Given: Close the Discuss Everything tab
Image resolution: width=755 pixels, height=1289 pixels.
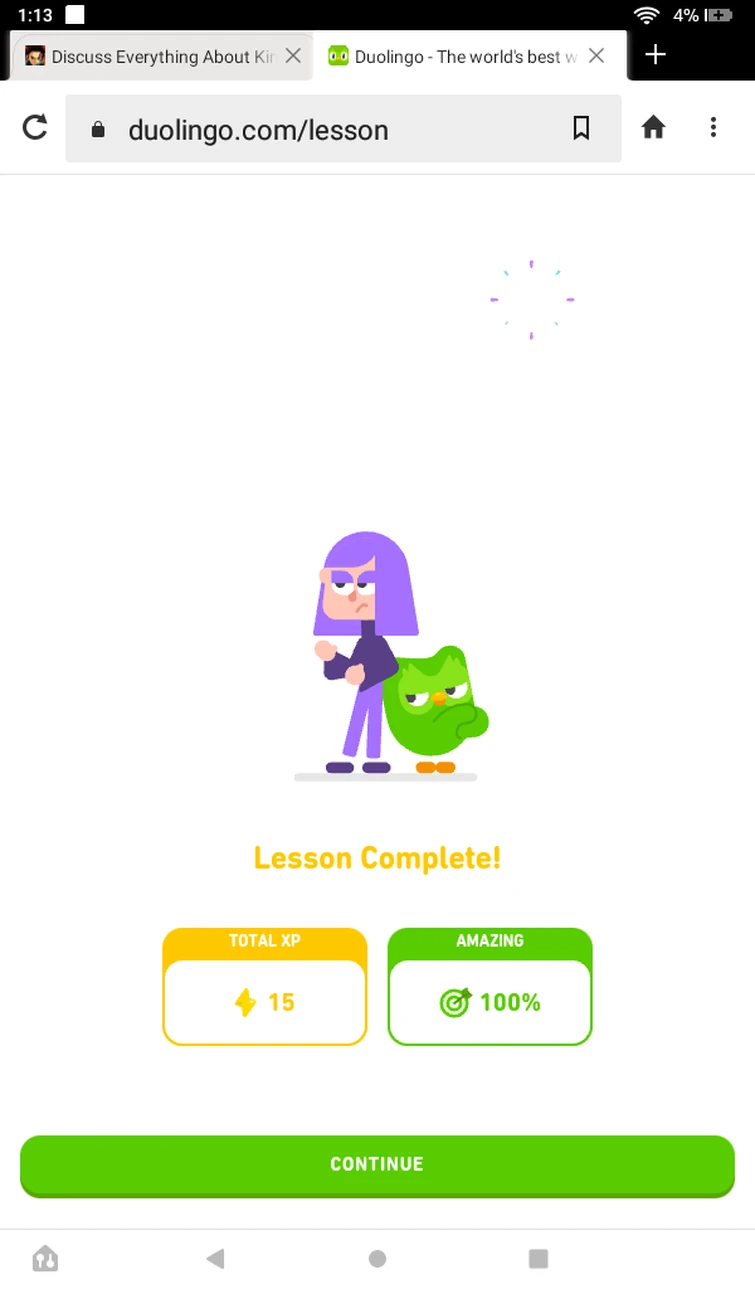Looking at the screenshot, I should [x=292, y=56].
